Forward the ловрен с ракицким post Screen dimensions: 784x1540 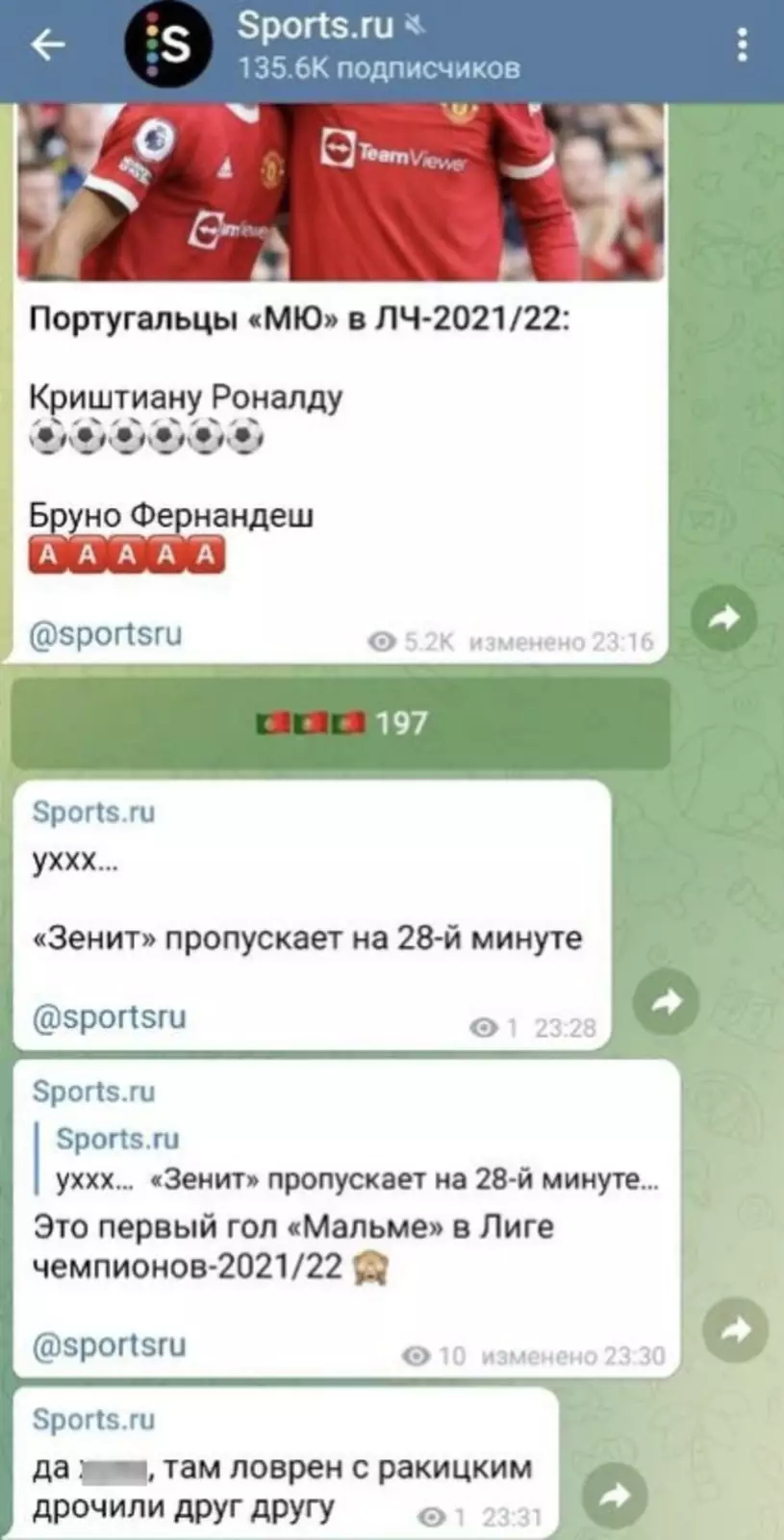(614, 1495)
